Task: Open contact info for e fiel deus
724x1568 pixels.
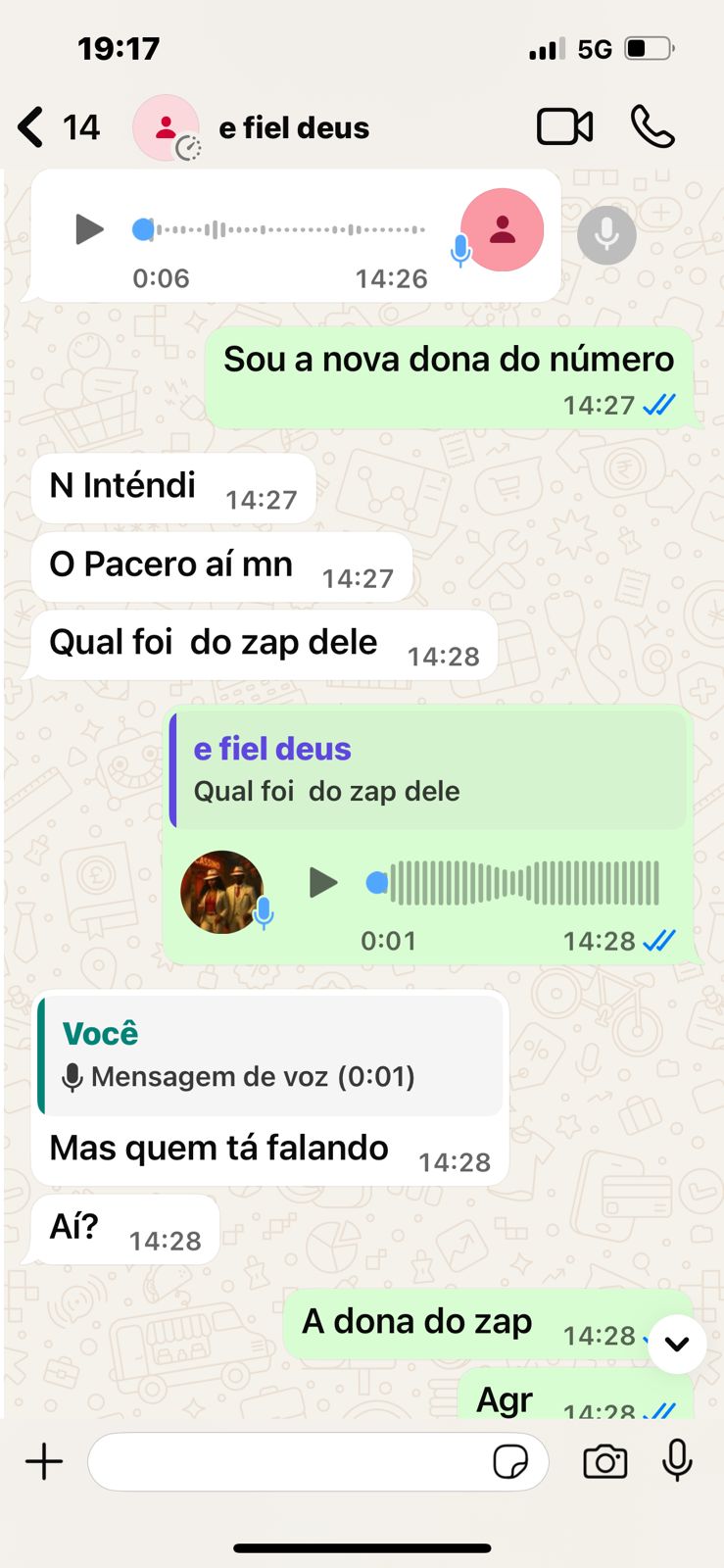Action: coord(293,127)
